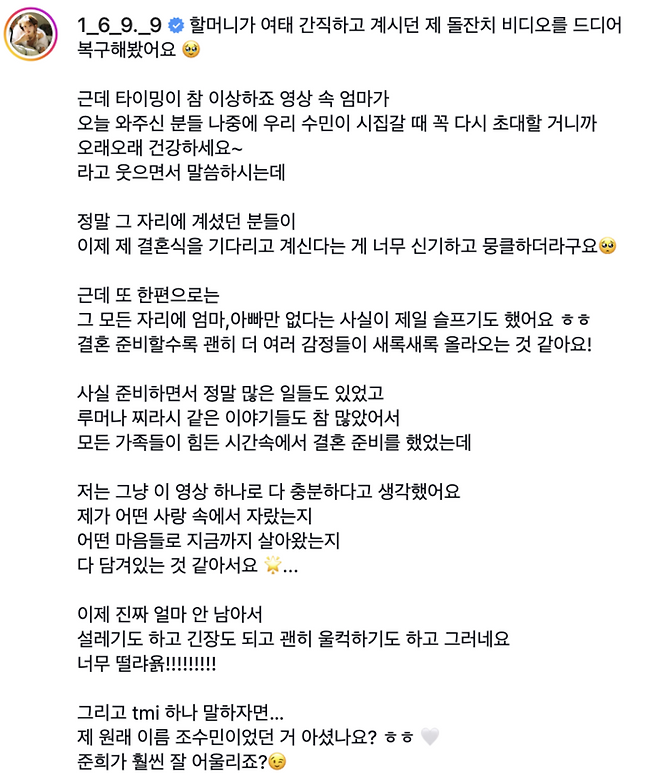Screen dimensions: 658x779
Task: Open the profile via username 1_6_9._9
Action: 119,25
